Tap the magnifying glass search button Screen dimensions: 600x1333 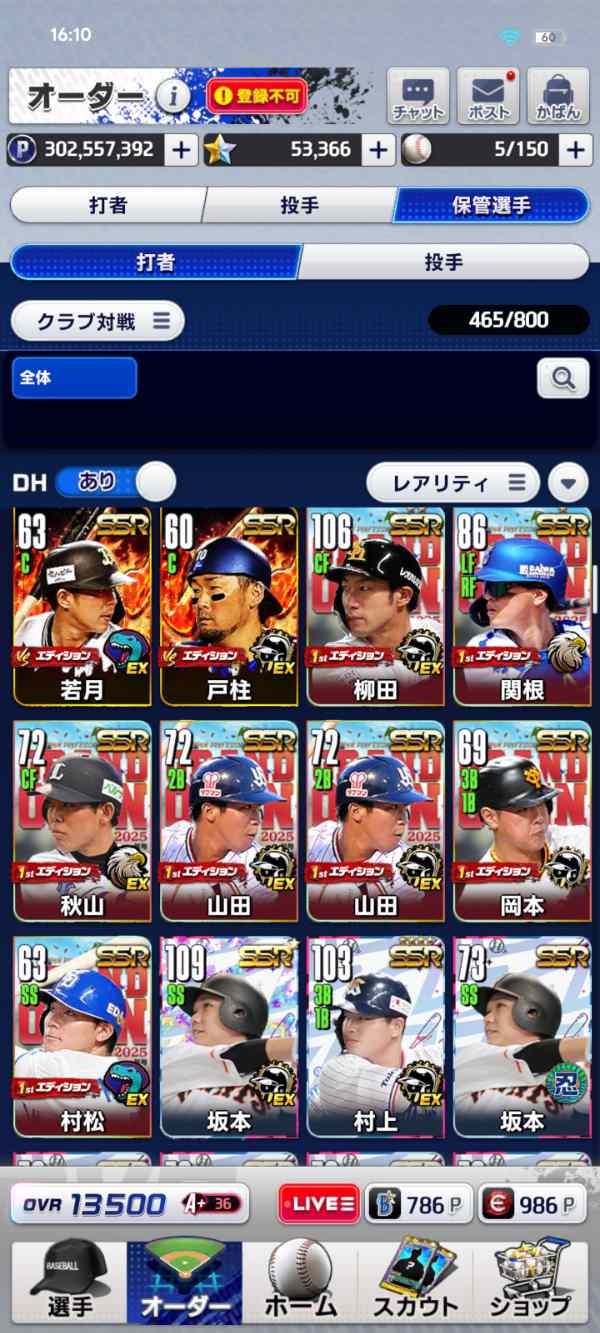pos(562,378)
